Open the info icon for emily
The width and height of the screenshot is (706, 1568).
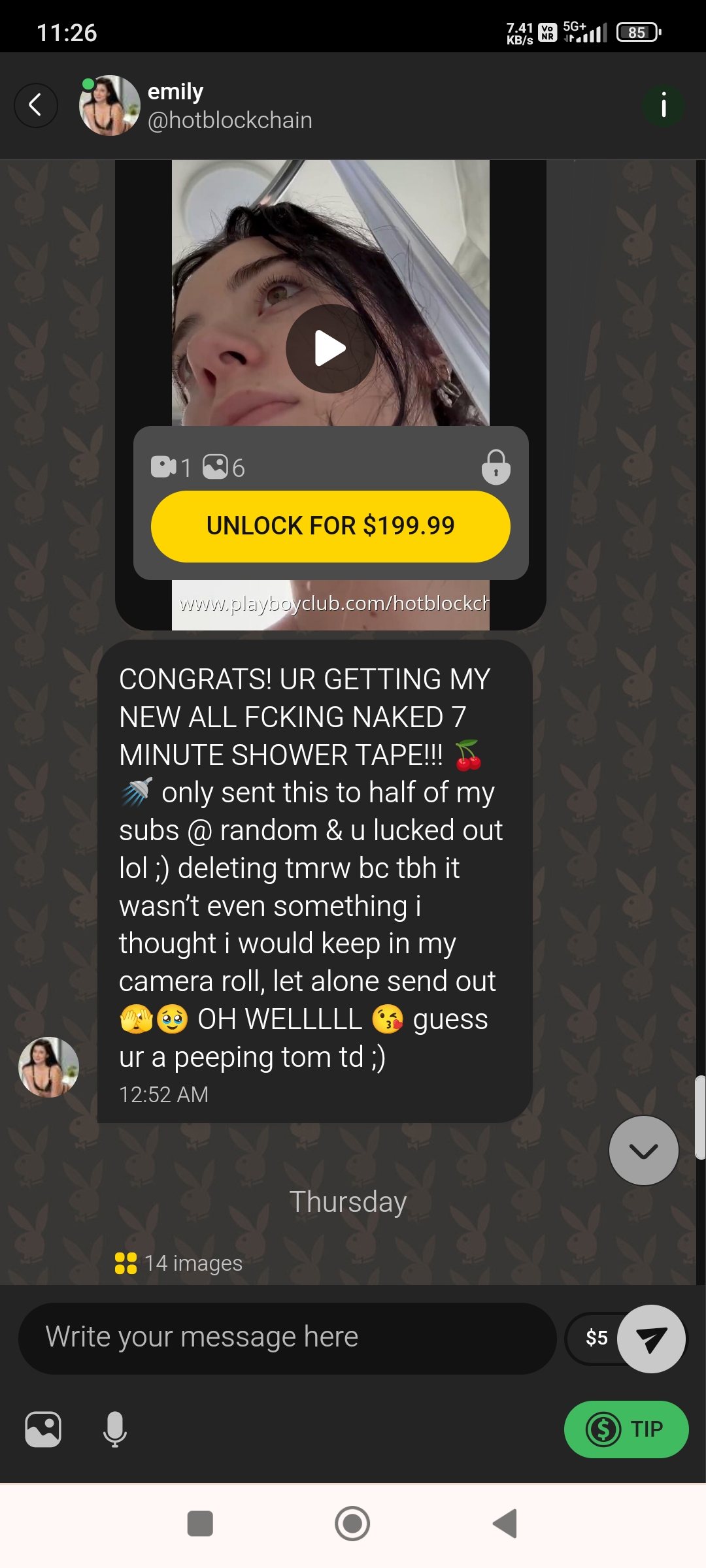[x=663, y=105]
